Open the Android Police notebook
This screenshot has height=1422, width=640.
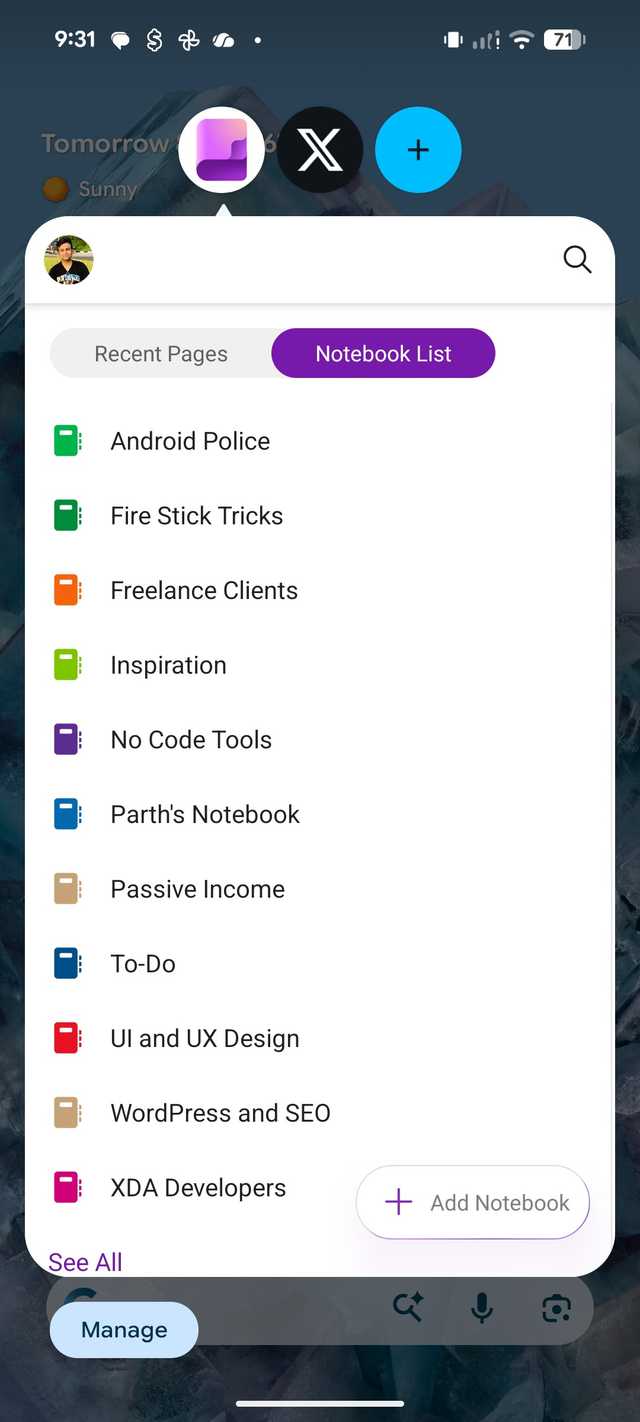click(x=190, y=441)
